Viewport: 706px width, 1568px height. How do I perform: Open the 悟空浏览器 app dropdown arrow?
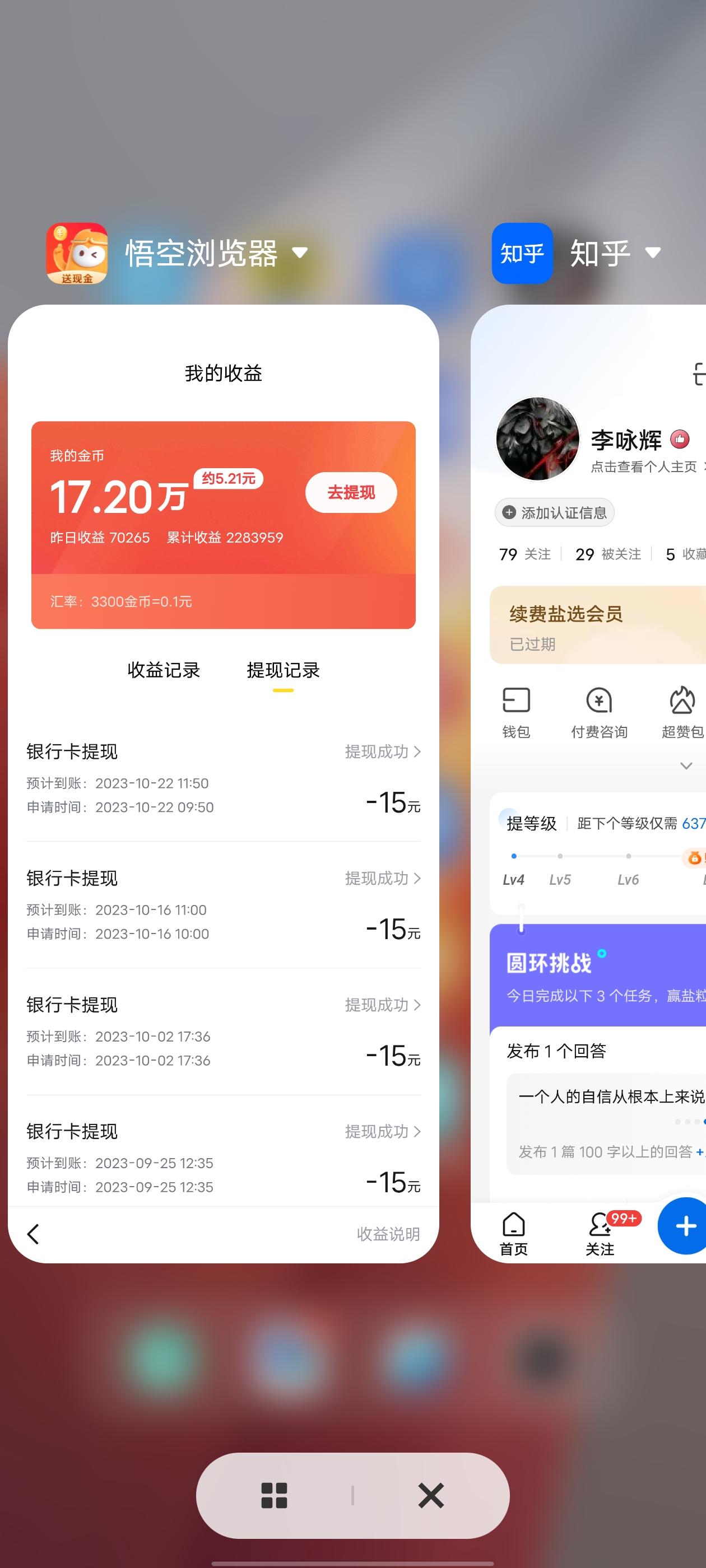click(x=300, y=252)
